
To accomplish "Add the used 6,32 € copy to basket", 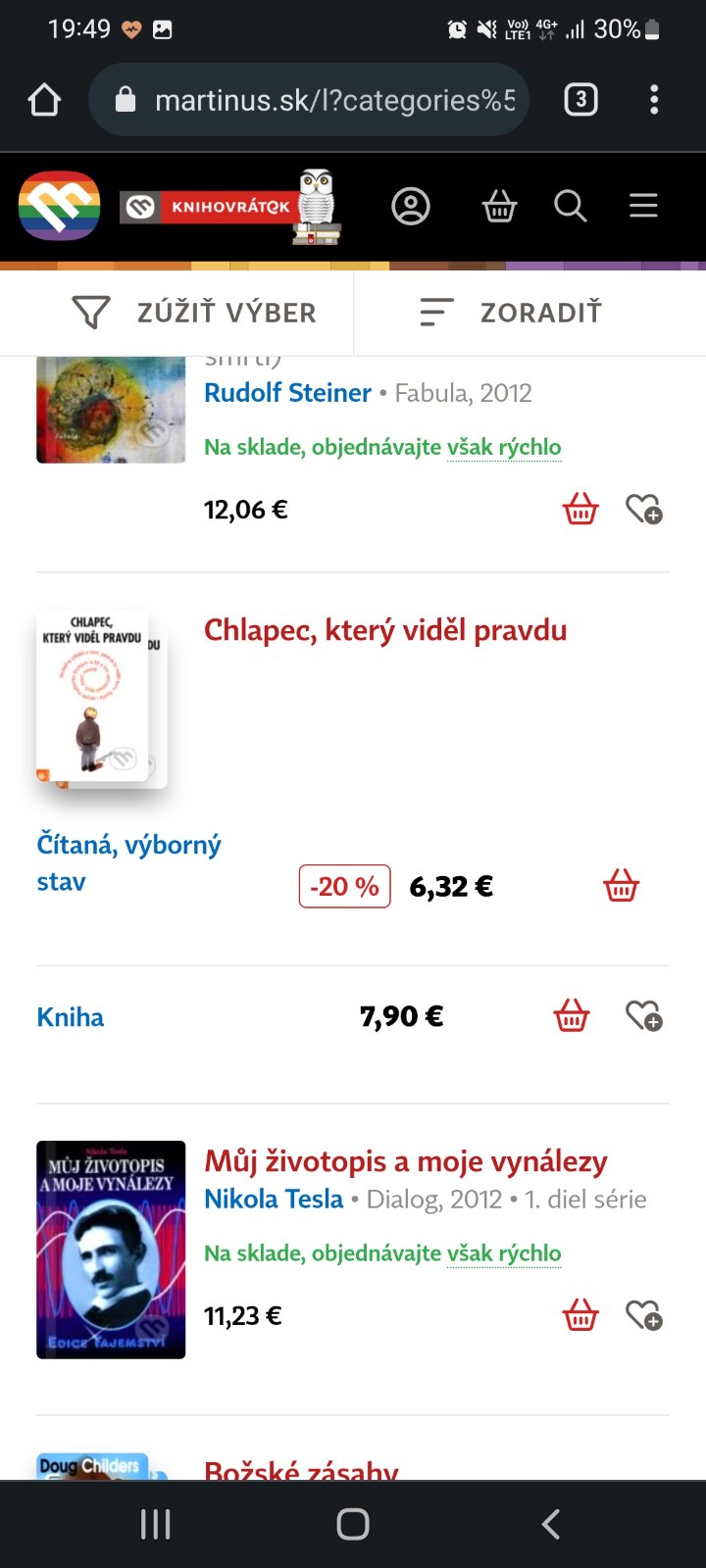I will pos(621,886).
